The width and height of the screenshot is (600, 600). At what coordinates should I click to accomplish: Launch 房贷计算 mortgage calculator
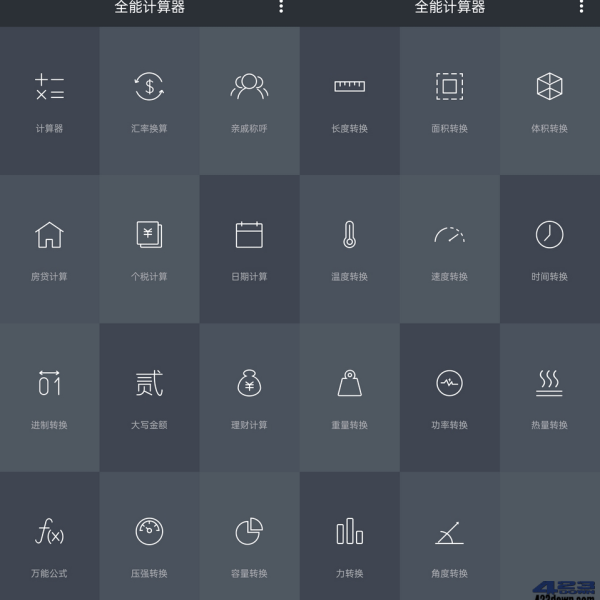click(49, 248)
